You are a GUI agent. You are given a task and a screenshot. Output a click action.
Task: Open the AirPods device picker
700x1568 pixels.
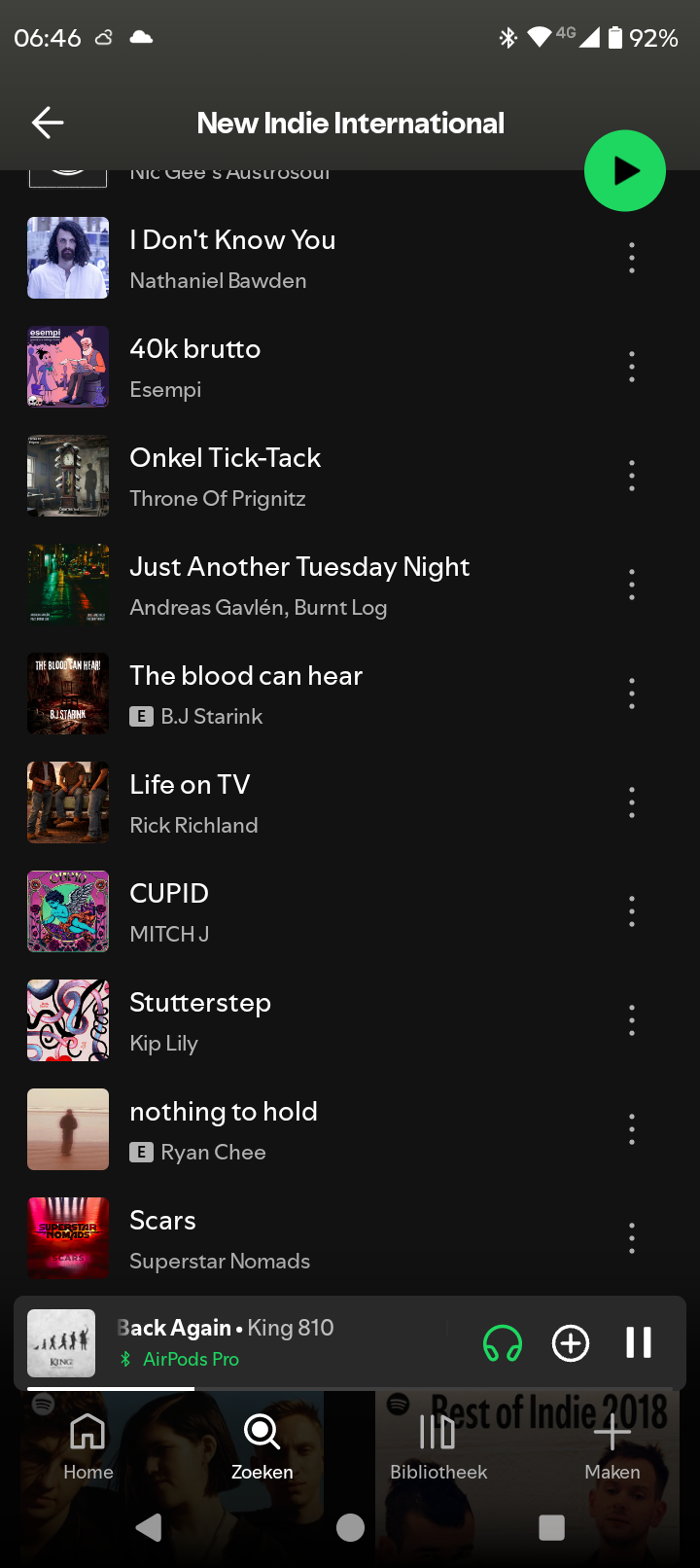click(503, 1343)
